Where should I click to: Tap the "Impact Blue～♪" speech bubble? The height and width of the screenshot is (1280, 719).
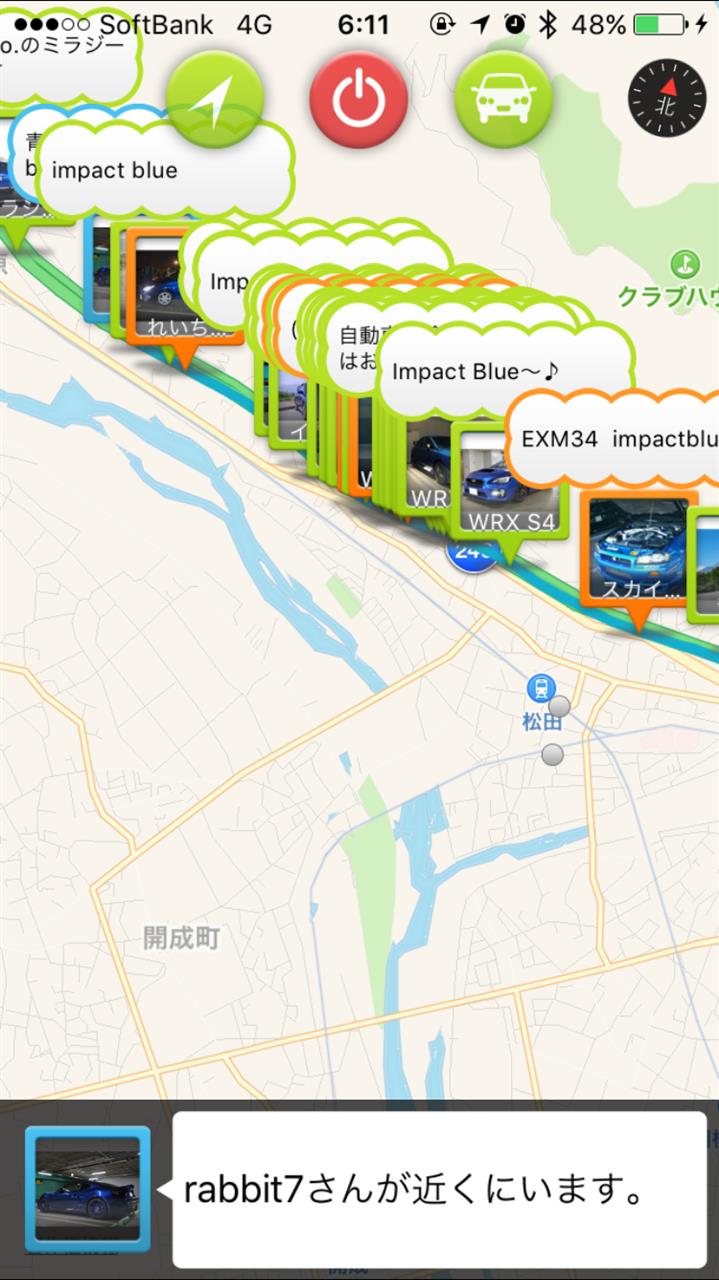505,371
